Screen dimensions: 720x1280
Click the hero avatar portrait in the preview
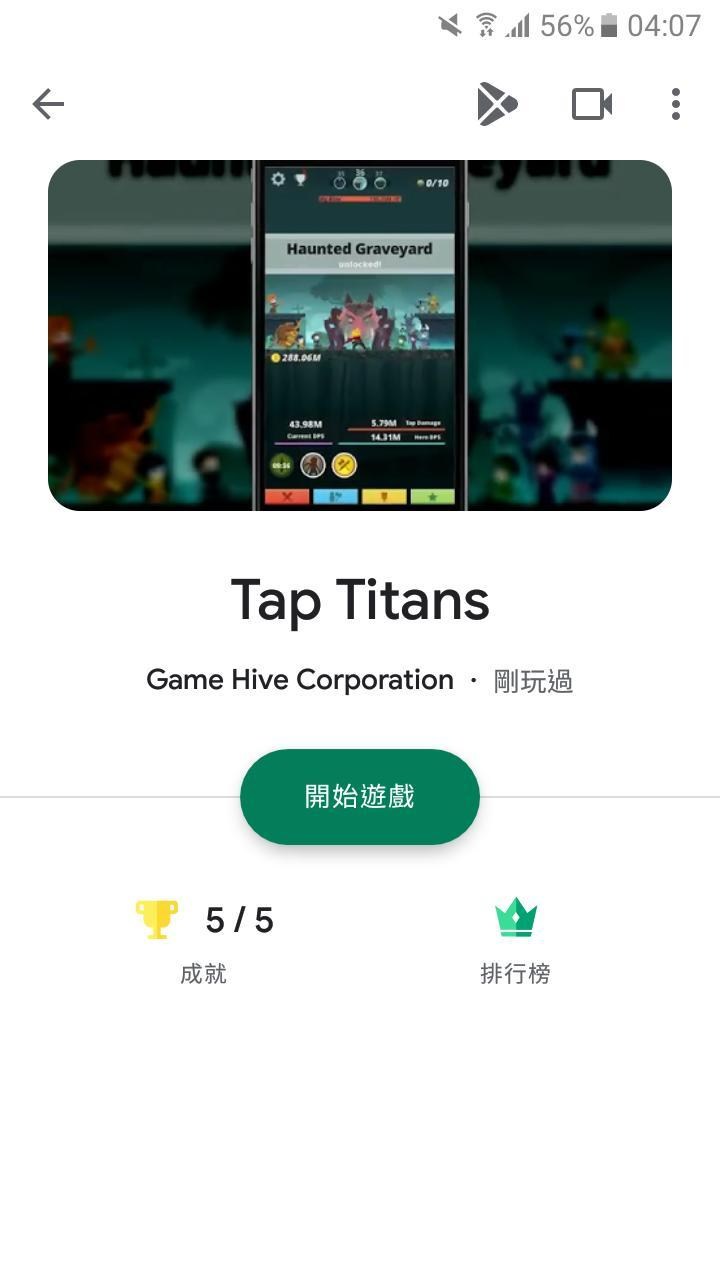[x=312, y=465]
